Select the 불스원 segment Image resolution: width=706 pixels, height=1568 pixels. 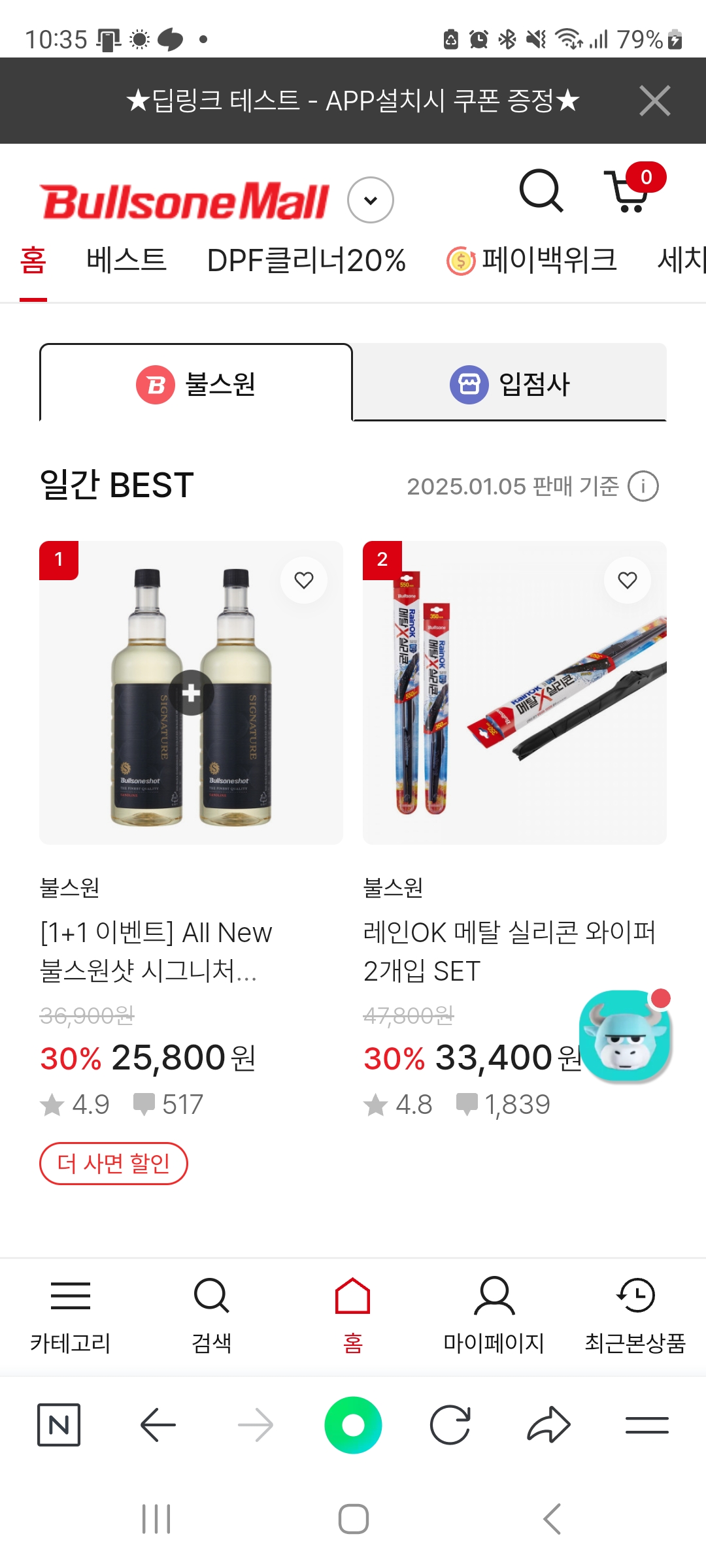pyautogui.click(x=196, y=384)
